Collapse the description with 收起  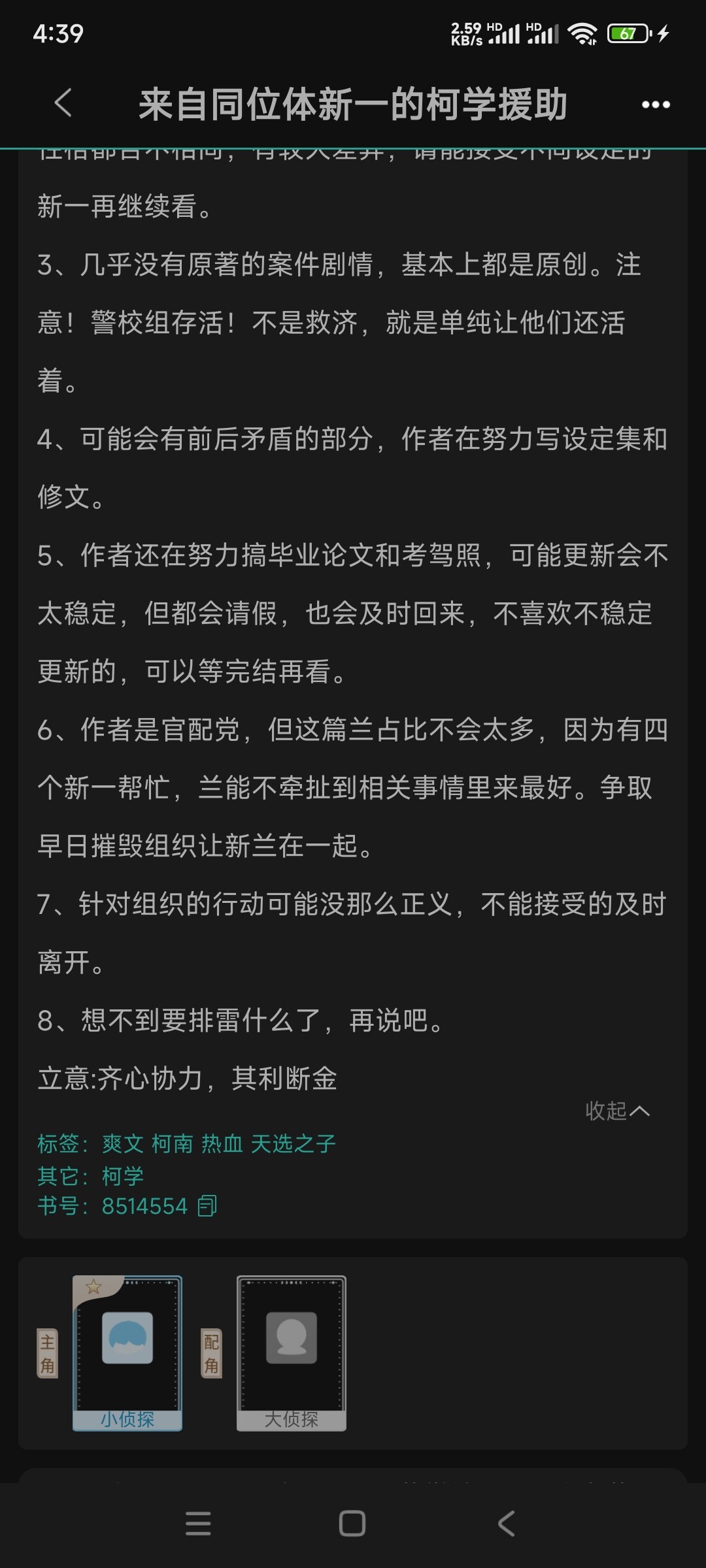pyautogui.click(x=616, y=1111)
